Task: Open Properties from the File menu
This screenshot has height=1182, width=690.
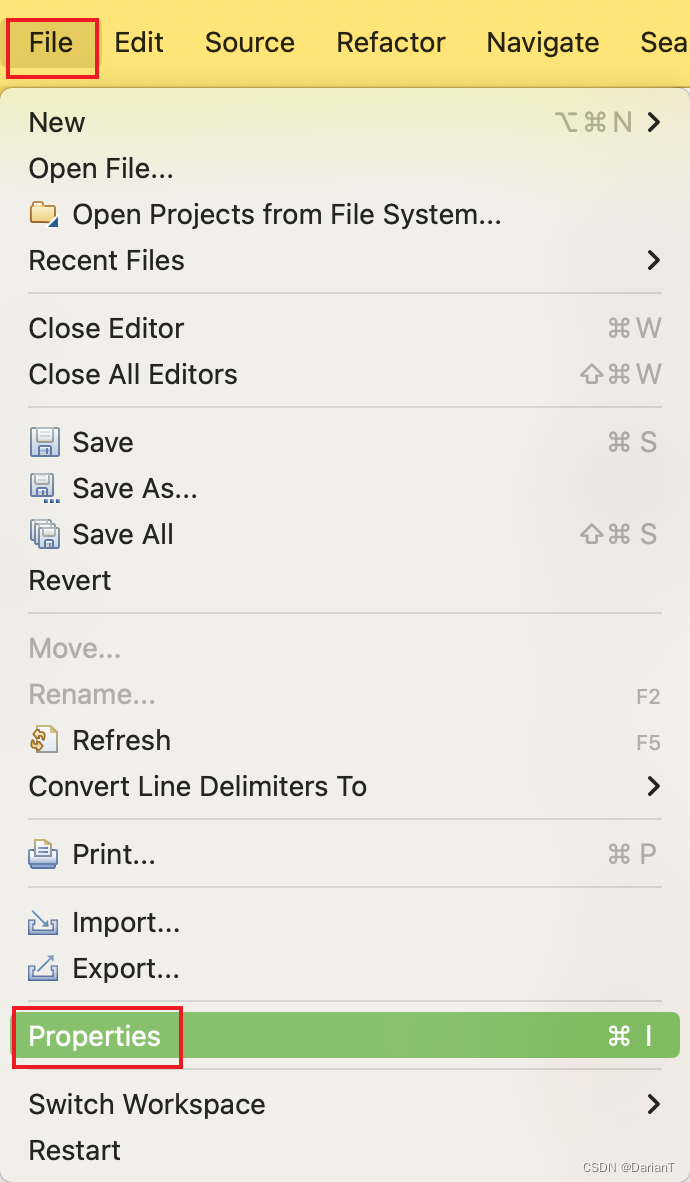Action: tap(95, 1037)
